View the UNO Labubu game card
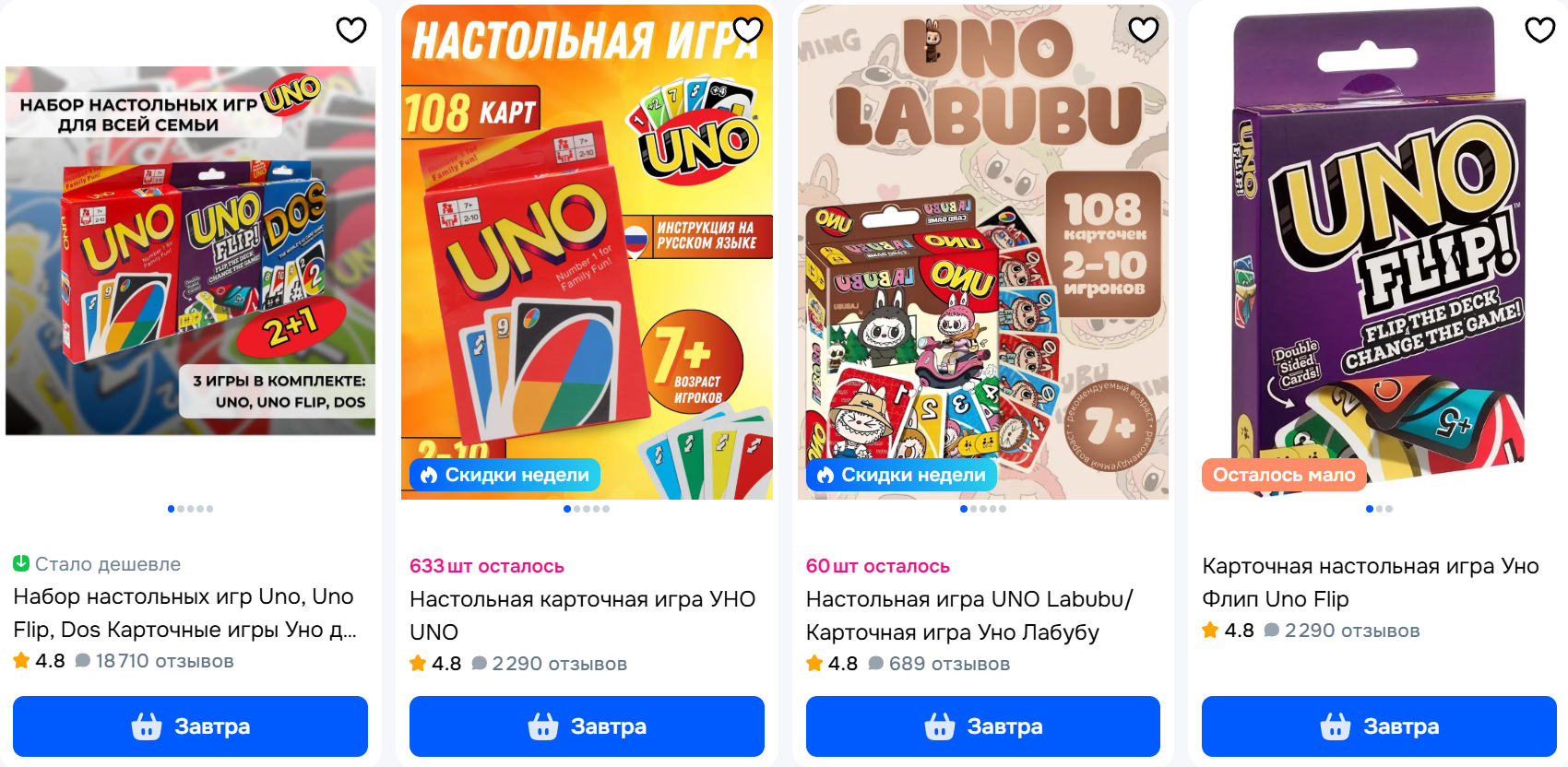The image size is (1568, 767). coord(968,615)
